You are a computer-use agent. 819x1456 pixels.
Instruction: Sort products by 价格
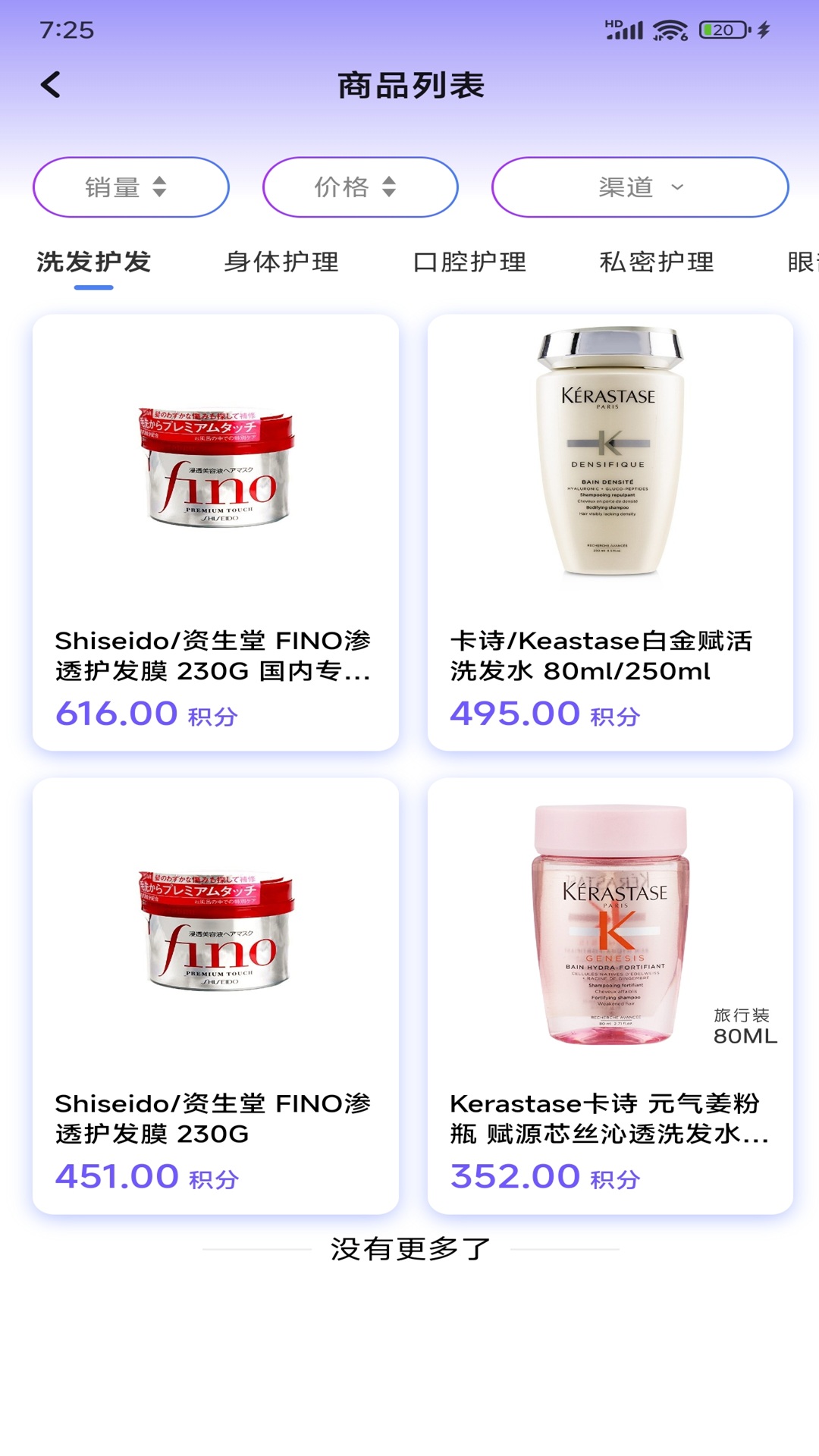[360, 187]
